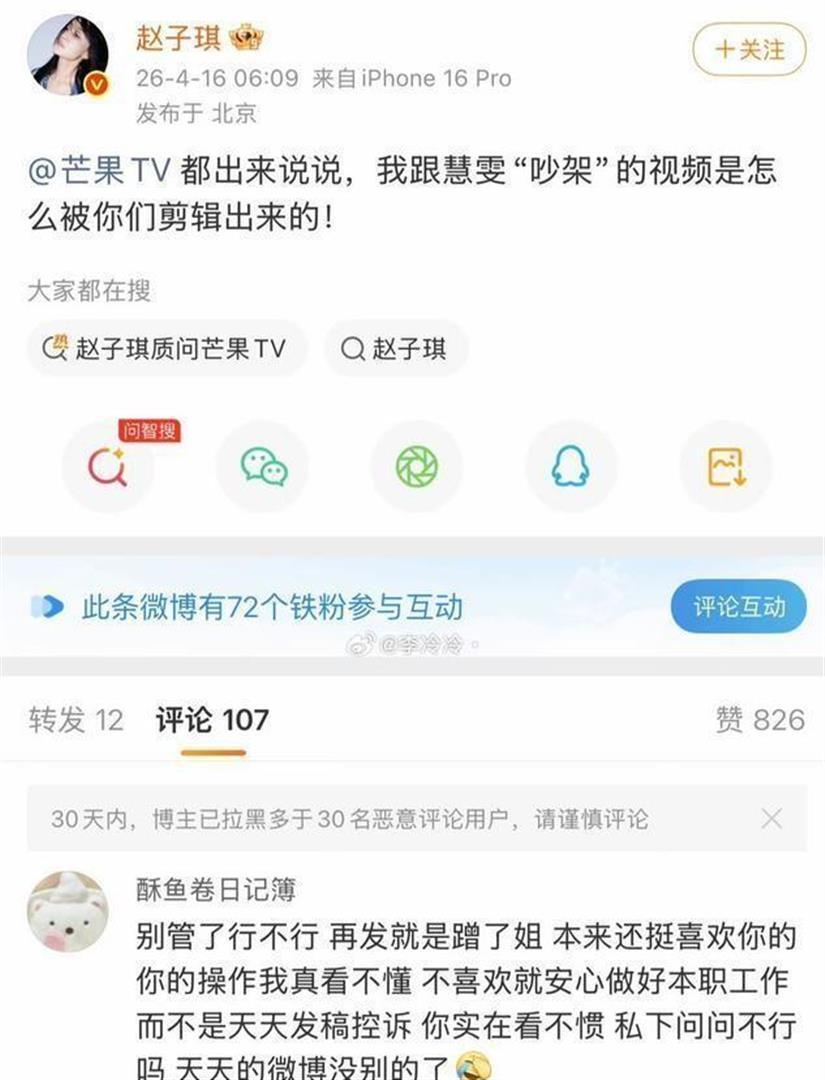Share the post to QQ

click(566, 465)
